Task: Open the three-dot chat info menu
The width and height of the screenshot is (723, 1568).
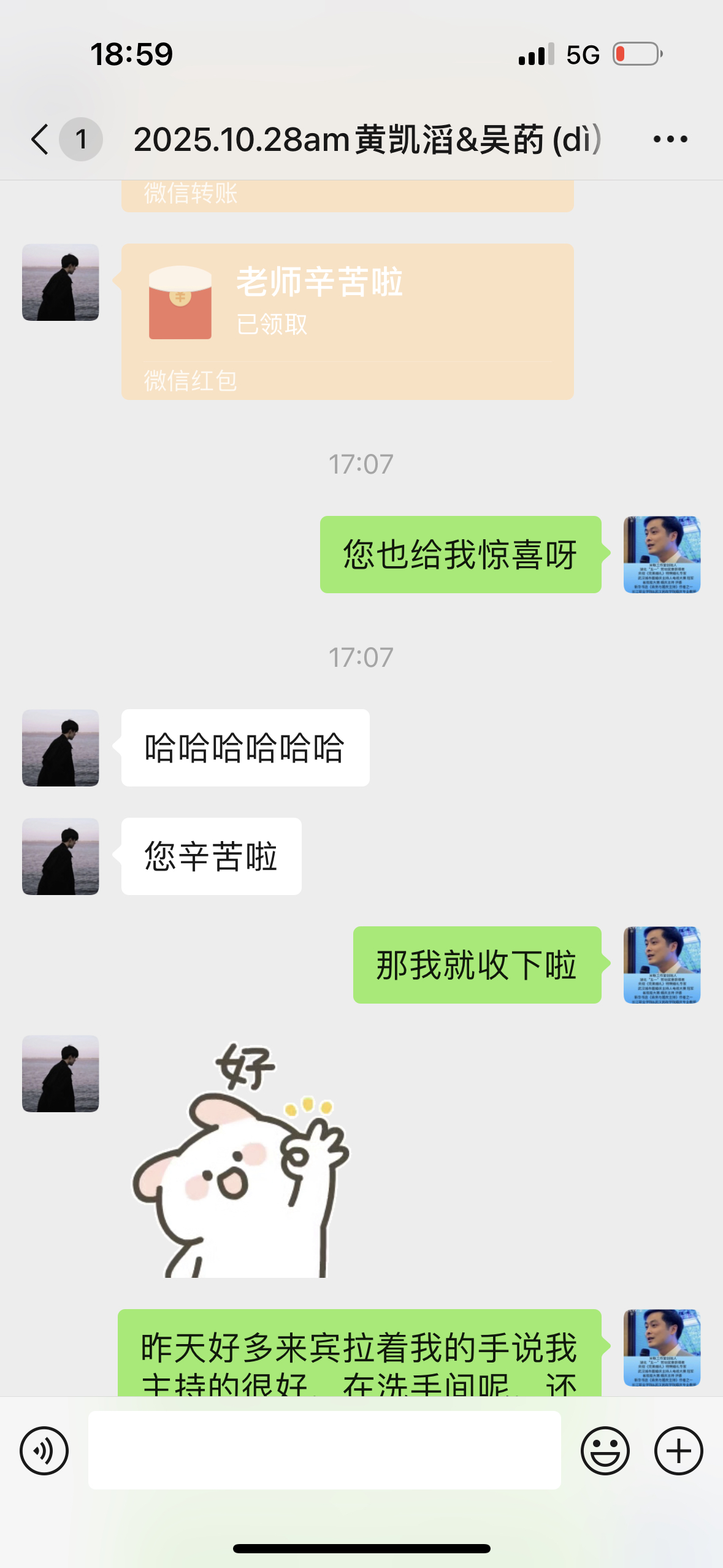Action: pos(670,139)
